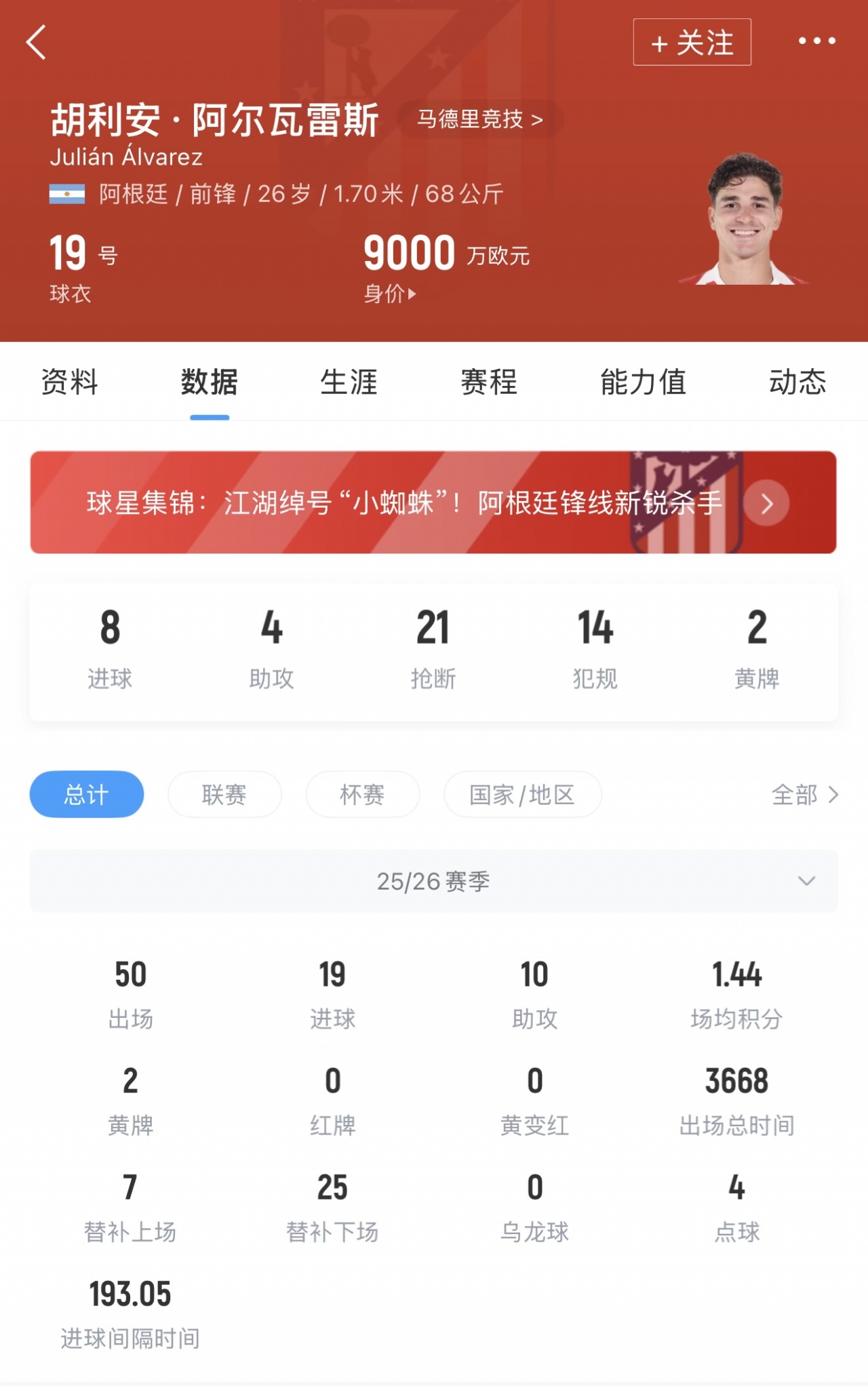Switch to the 动态 tab
This screenshot has width=868, height=1386.
point(797,382)
